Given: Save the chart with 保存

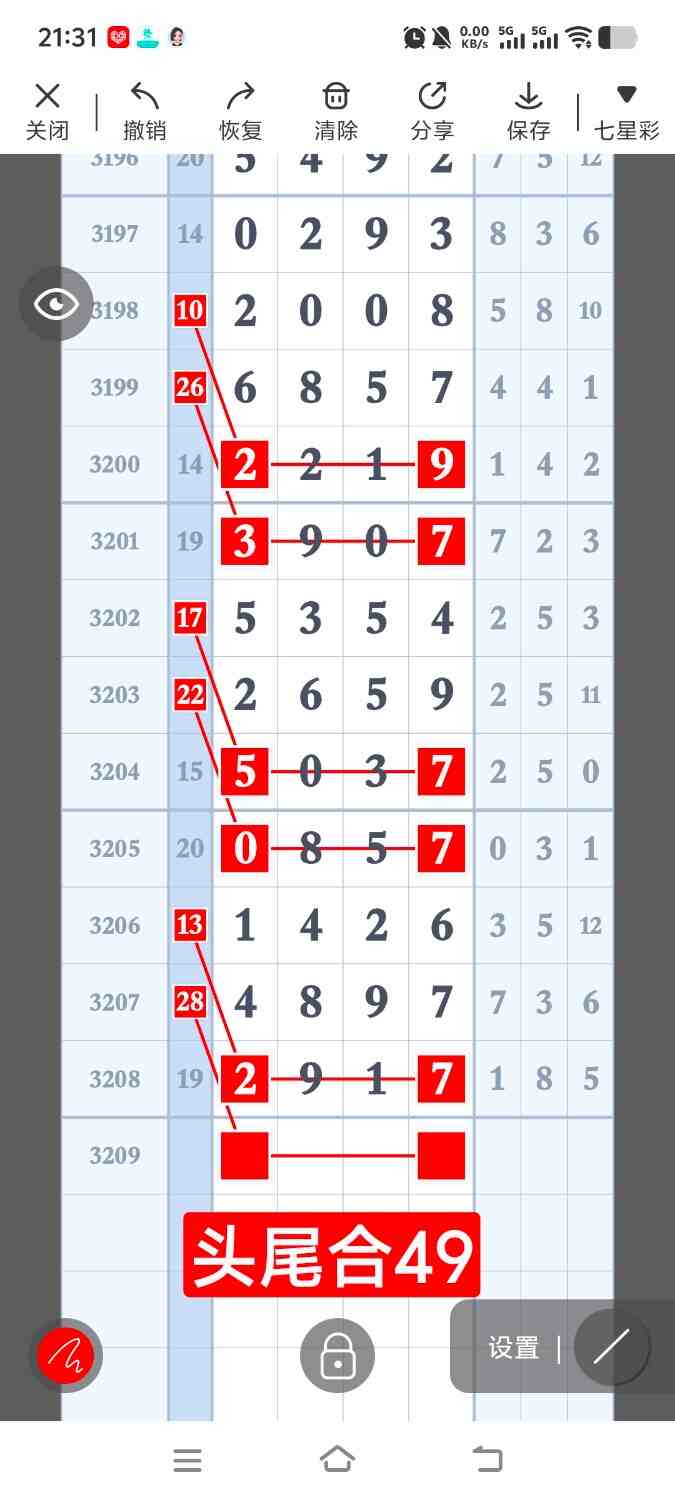Looking at the screenshot, I should 528,111.
